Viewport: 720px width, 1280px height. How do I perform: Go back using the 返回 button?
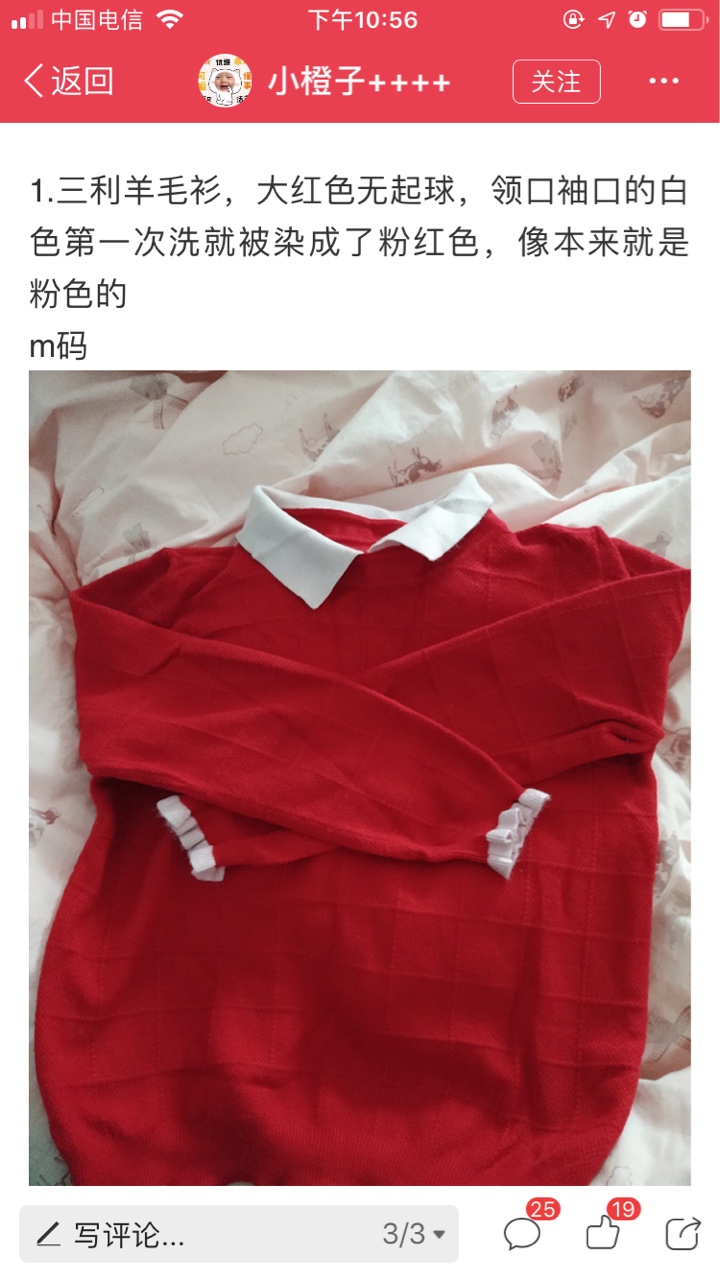(68, 82)
